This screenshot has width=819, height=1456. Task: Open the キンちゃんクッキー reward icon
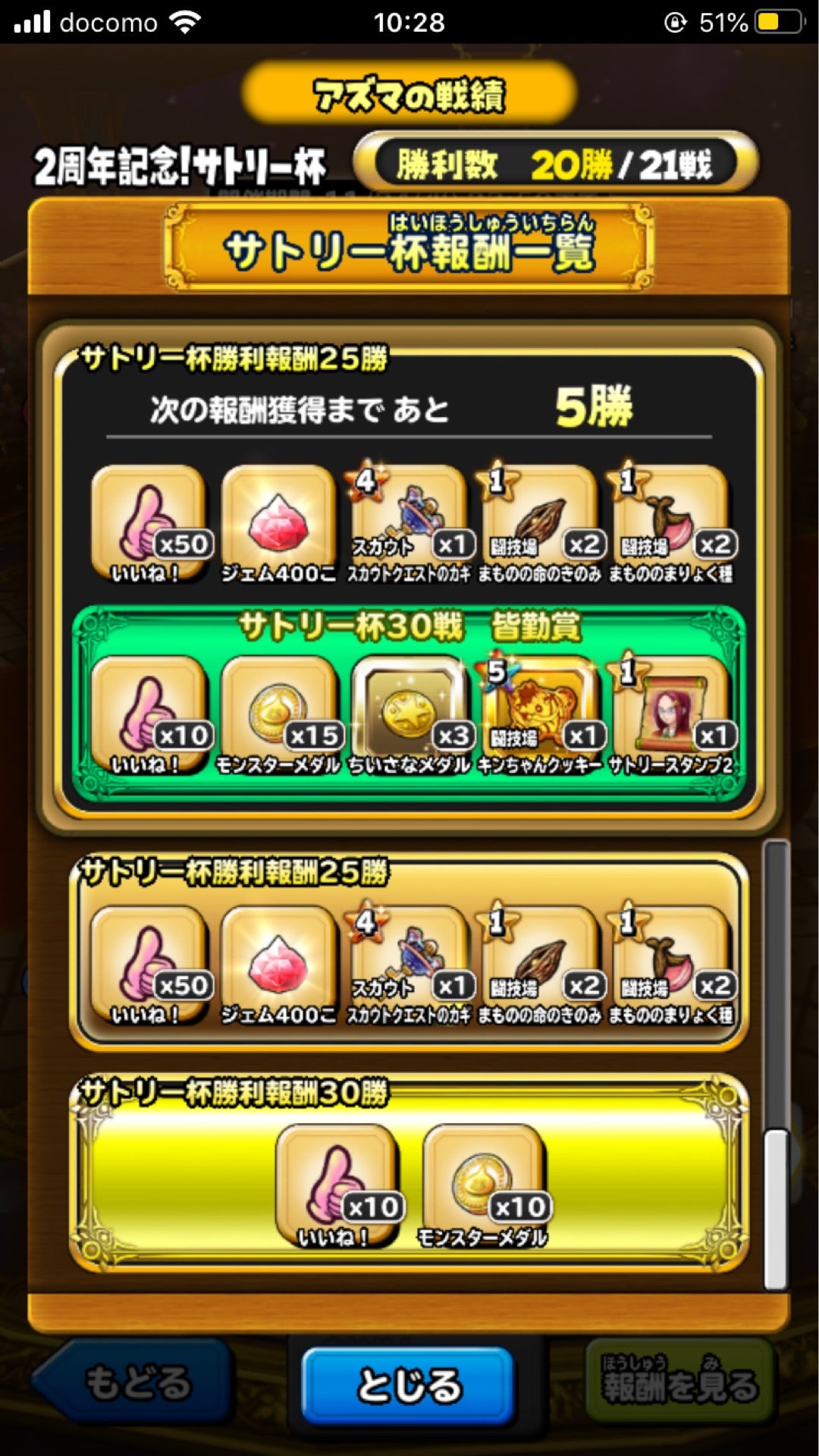541,713
